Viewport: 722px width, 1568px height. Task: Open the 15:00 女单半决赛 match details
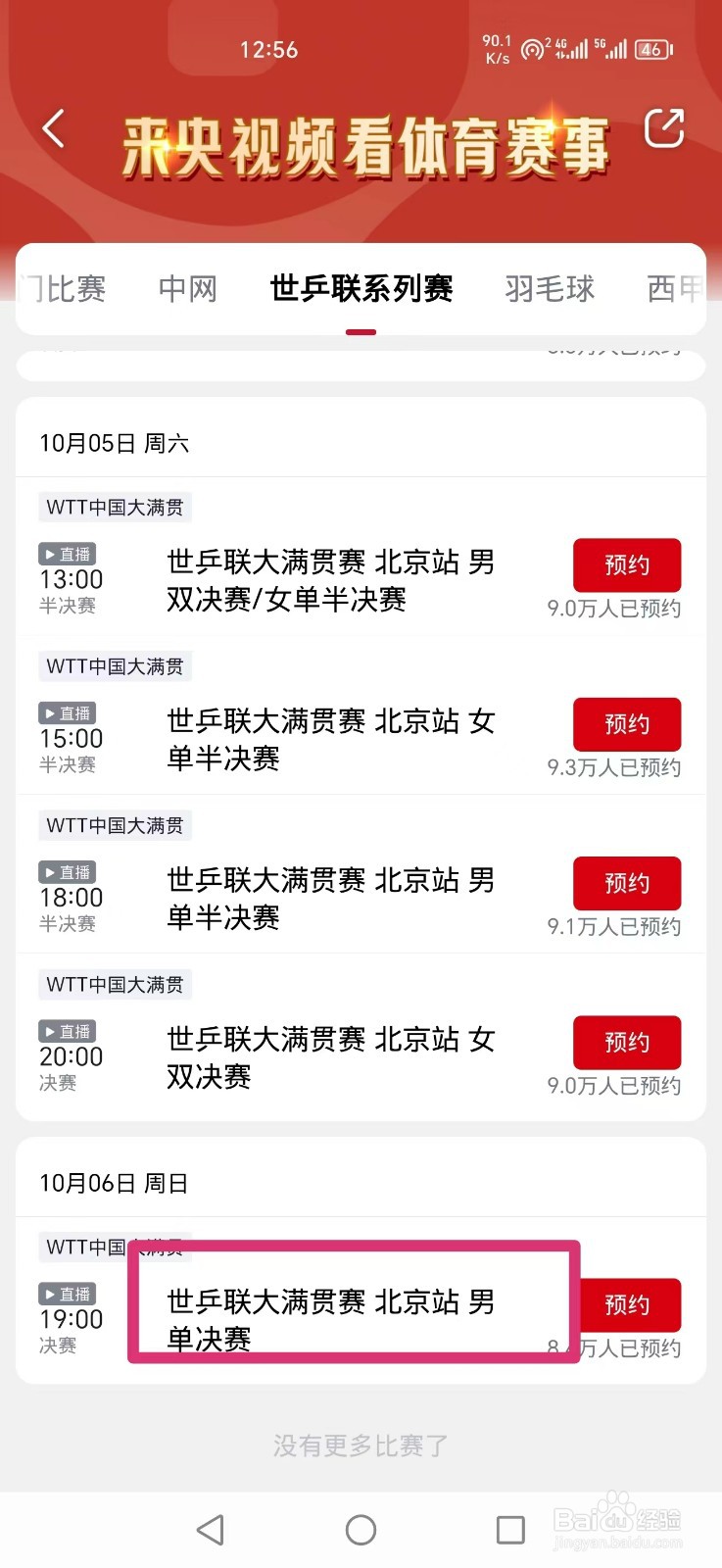[330, 739]
